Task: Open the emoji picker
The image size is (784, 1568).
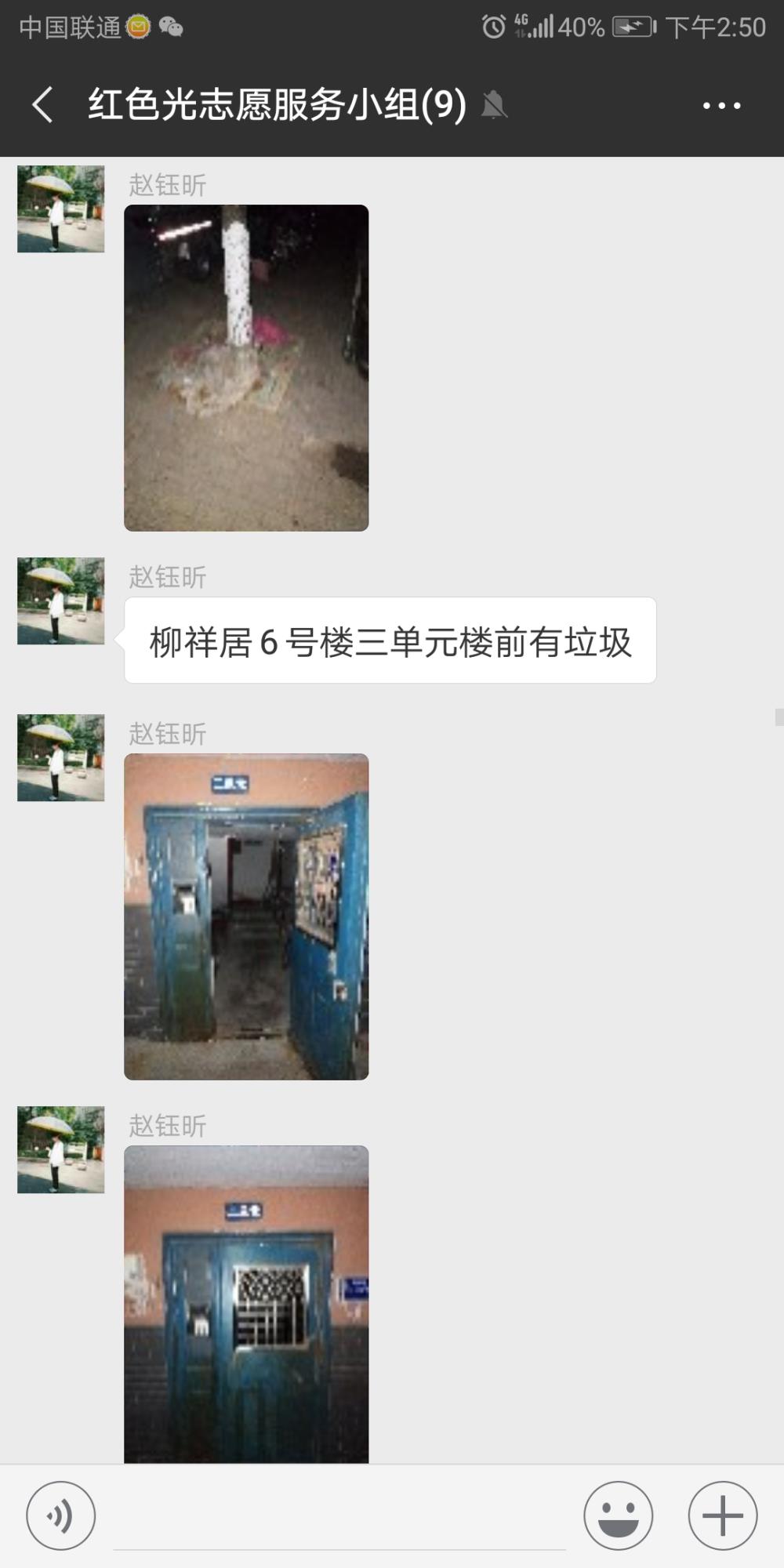Action: point(618,1515)
